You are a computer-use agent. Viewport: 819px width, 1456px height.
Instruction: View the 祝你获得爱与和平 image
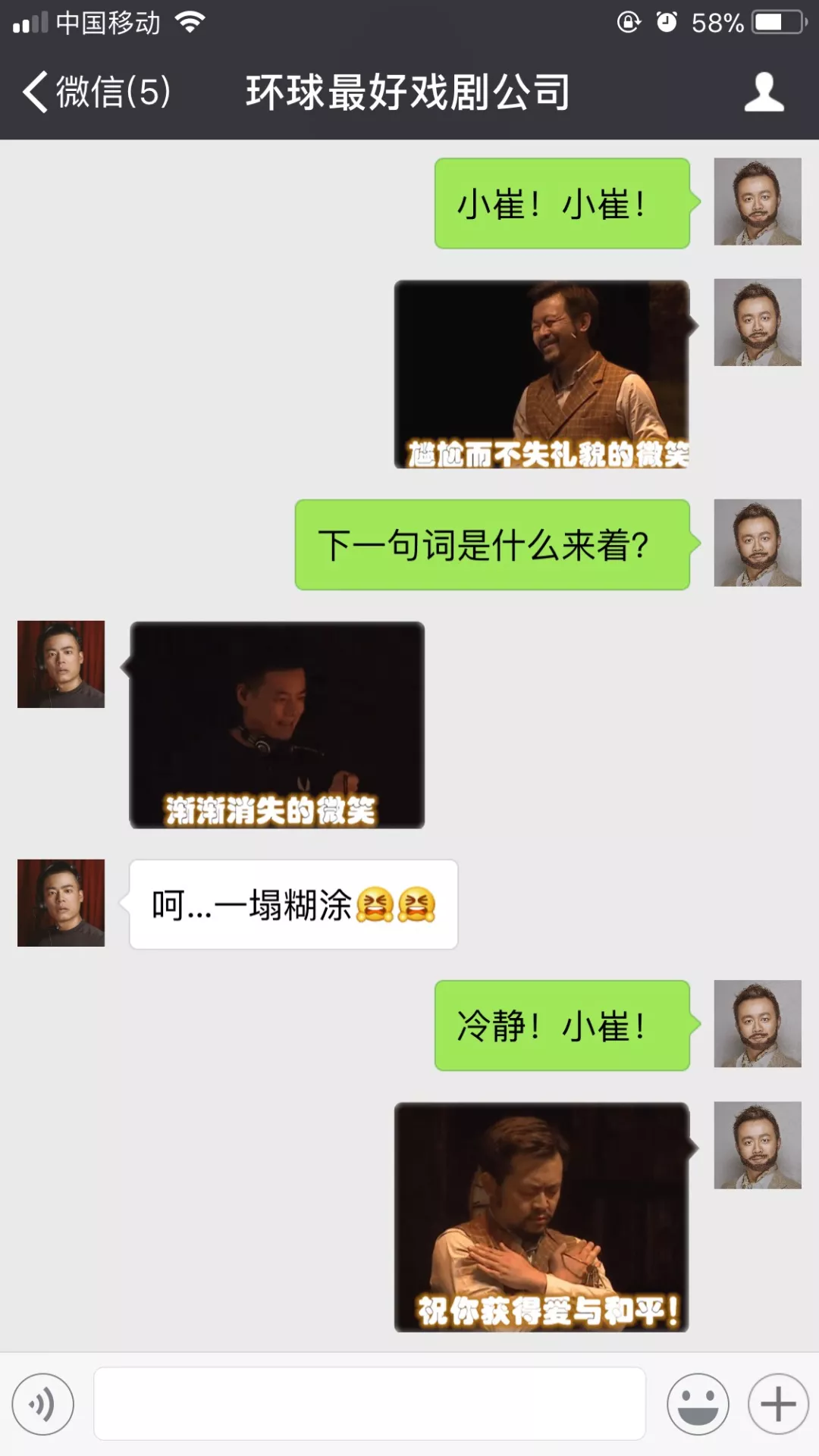(541, 1216)
